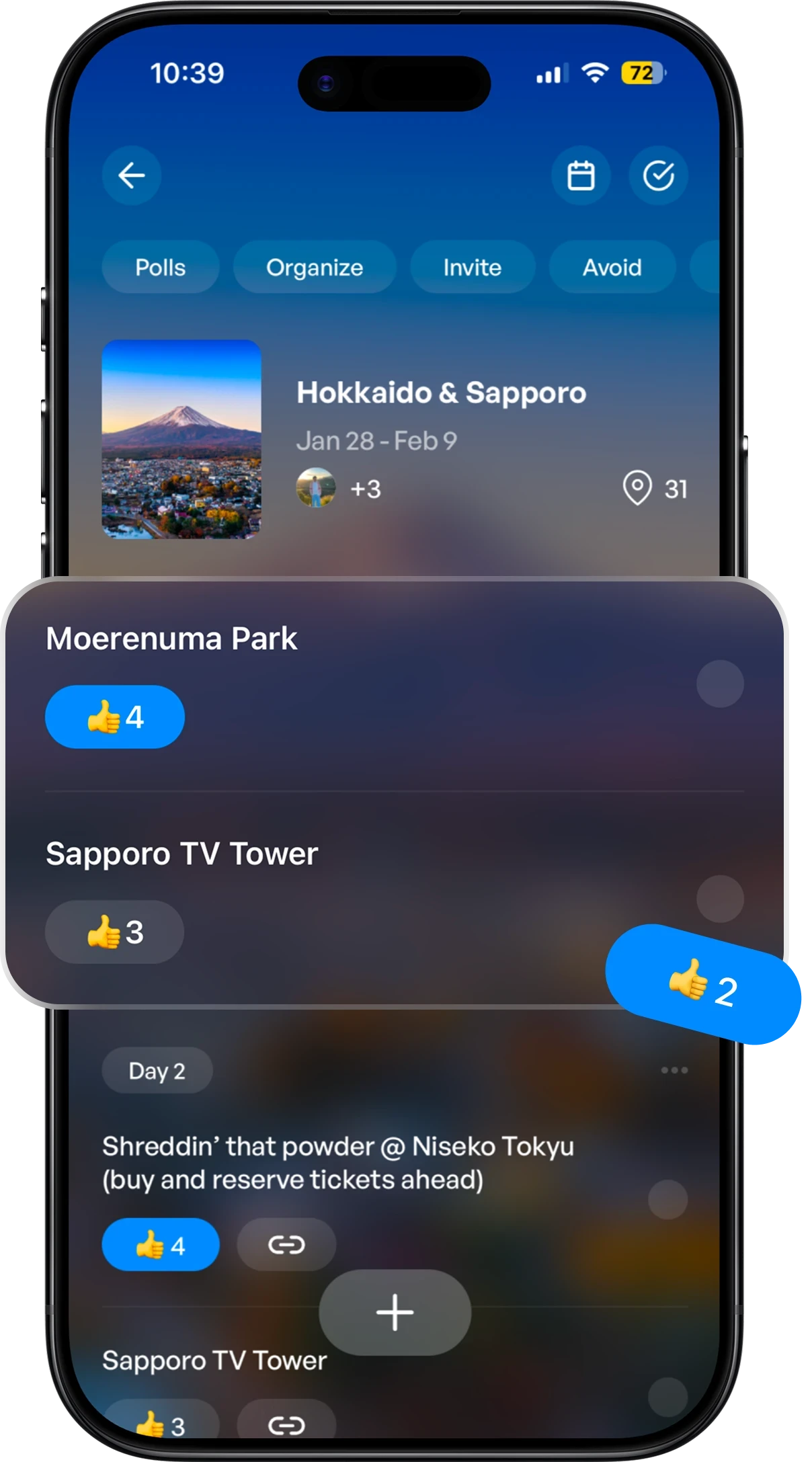Image resolution: width=812 pixels, height=1462 pixels.
Task: Open the Hokkaido & Sapporo trip title
Action: pos(440,393)
